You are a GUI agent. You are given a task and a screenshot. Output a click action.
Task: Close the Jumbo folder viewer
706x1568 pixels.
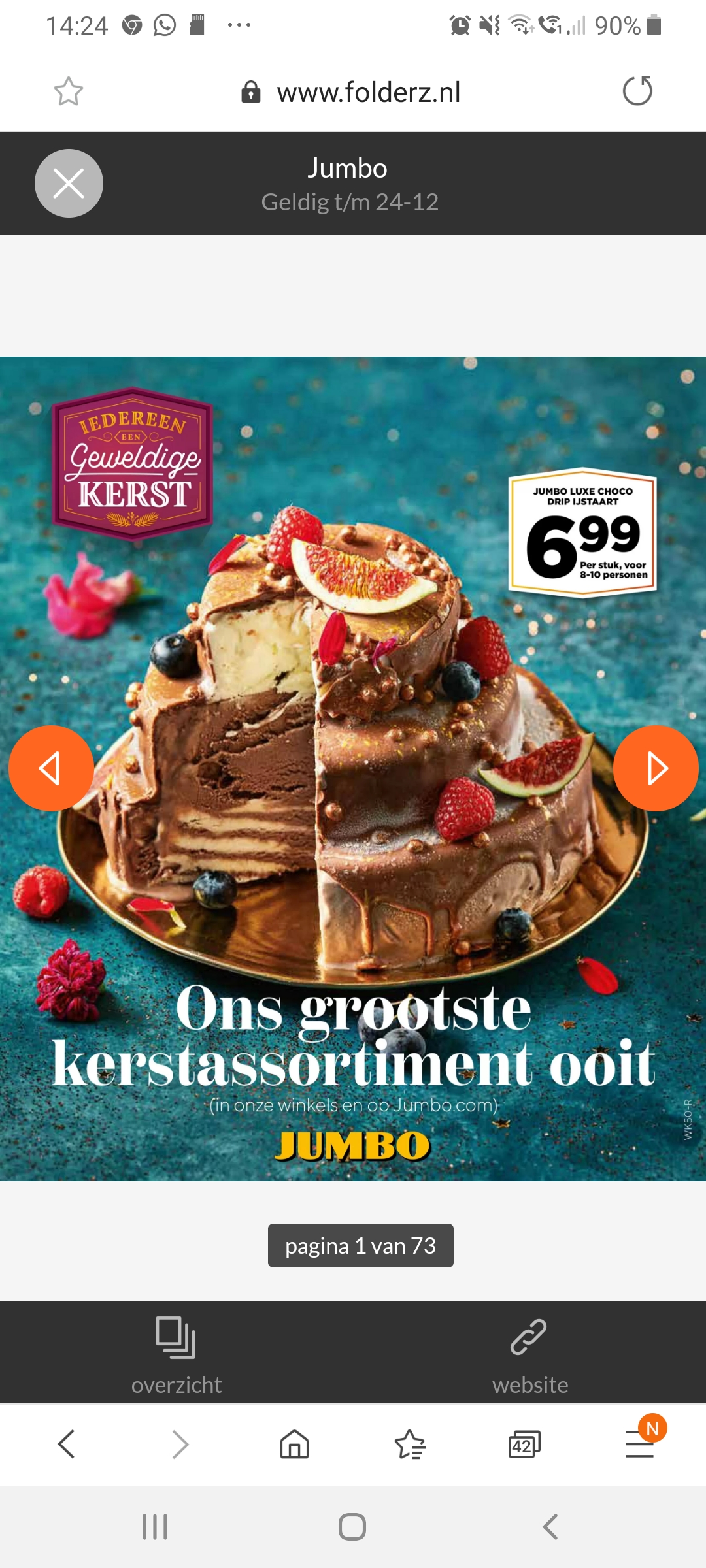69,183
